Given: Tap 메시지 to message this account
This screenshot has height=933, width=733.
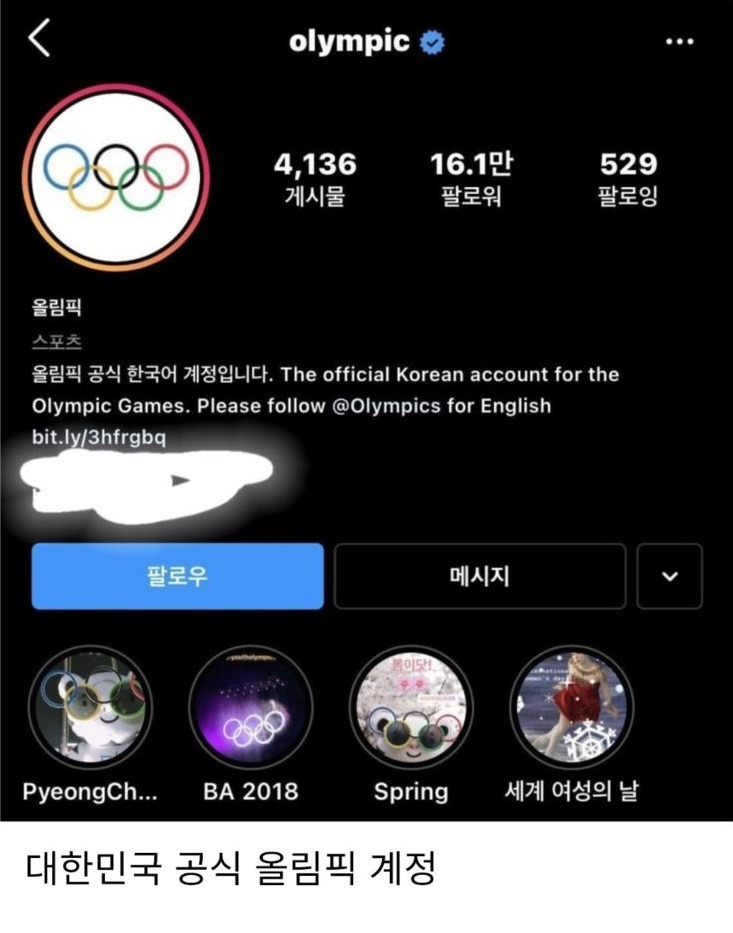Looking at the screenshot, I should 479,576.
